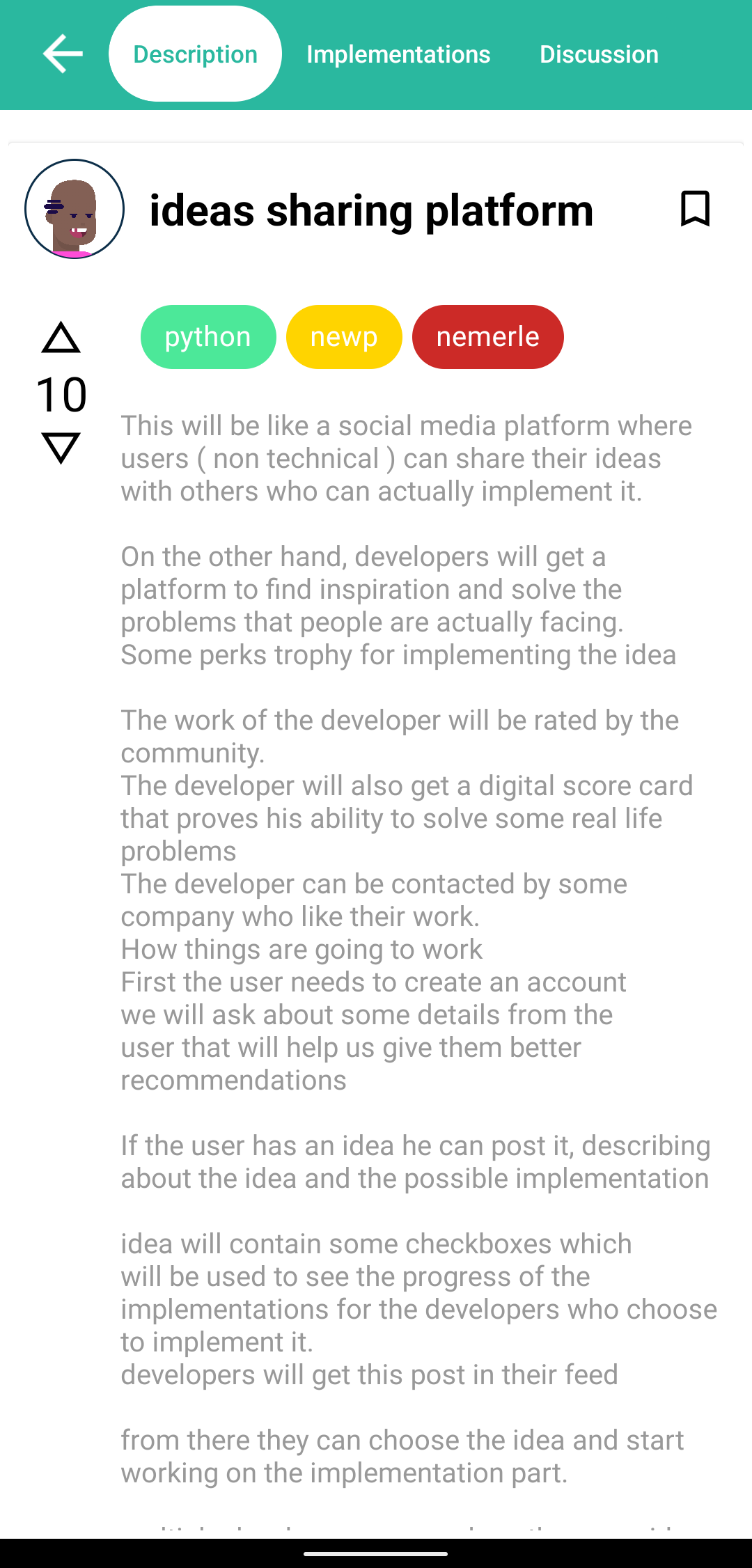
Task: View the author's profile avatar
Action: coord(75,209)
